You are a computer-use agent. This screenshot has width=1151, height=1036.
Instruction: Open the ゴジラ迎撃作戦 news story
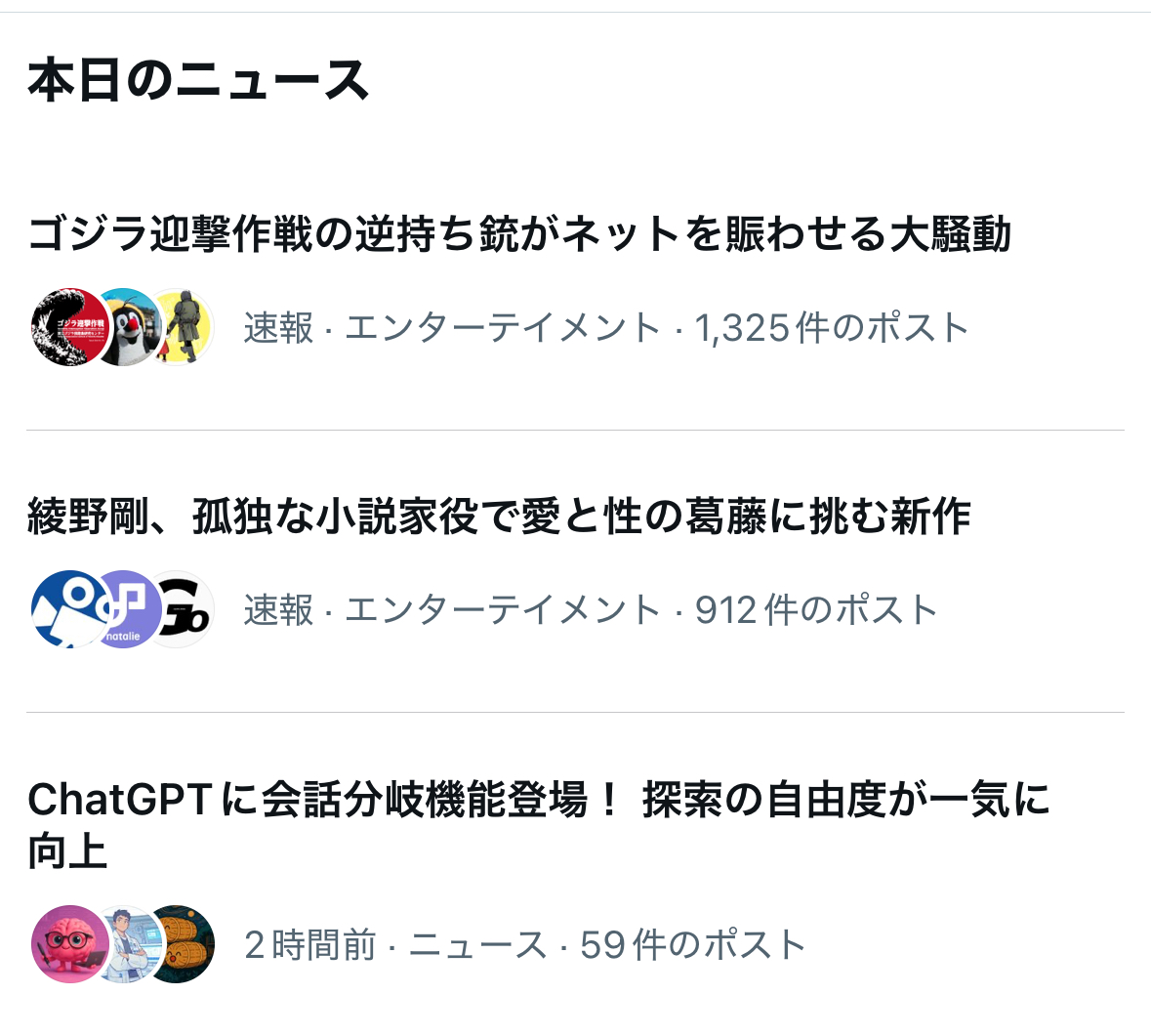tap(518, 235)
